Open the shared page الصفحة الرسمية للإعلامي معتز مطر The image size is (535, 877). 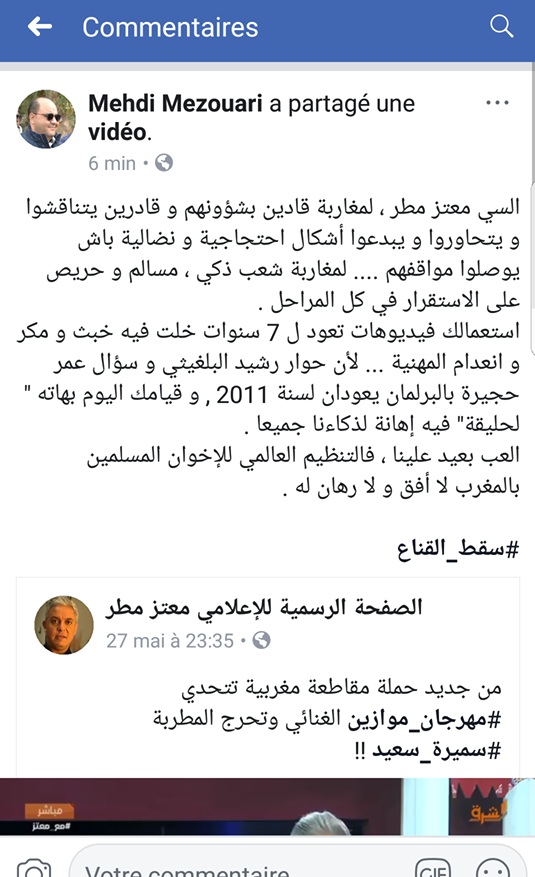click(x=264, y=607)
